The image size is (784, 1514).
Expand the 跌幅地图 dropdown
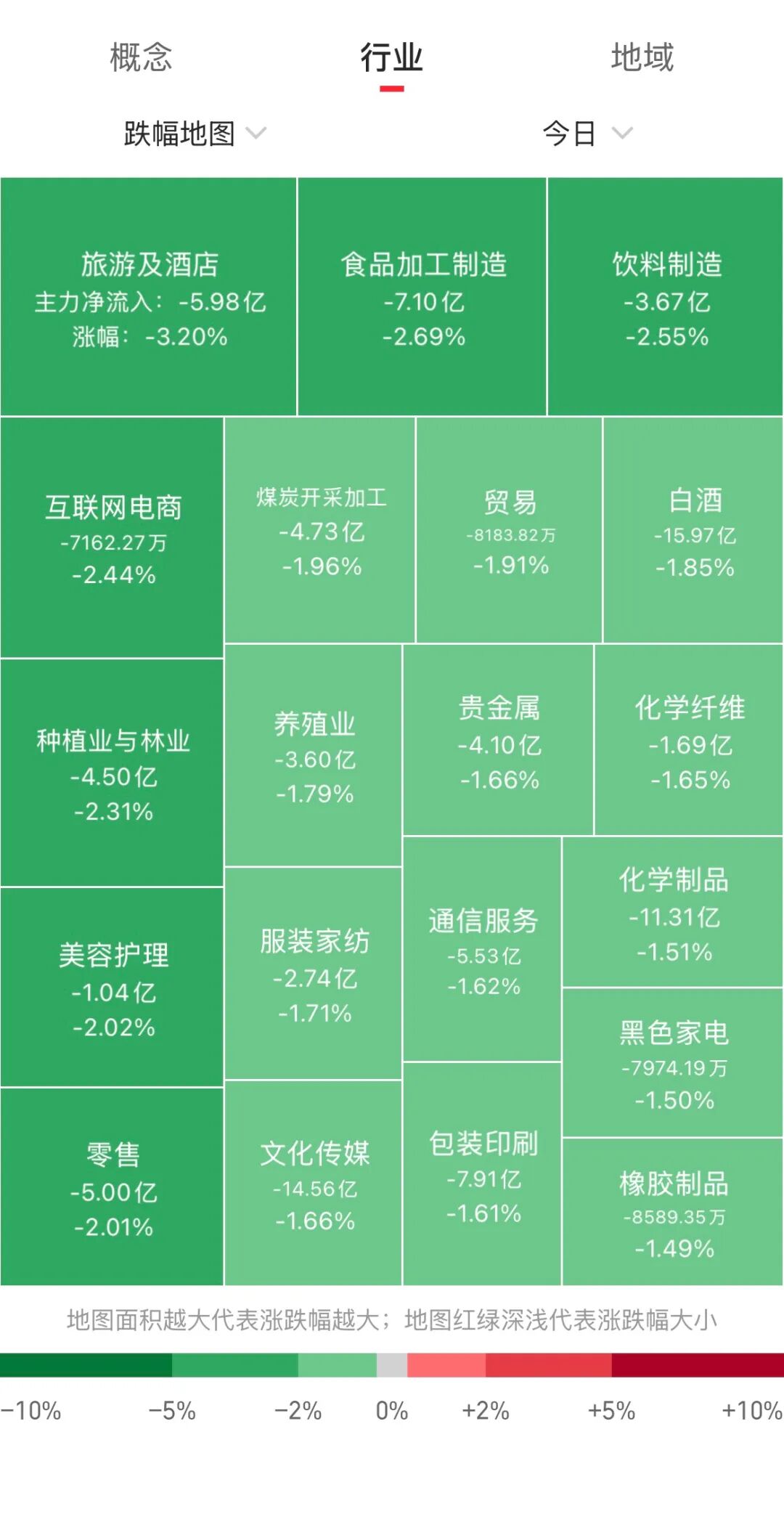pos(195,134)
